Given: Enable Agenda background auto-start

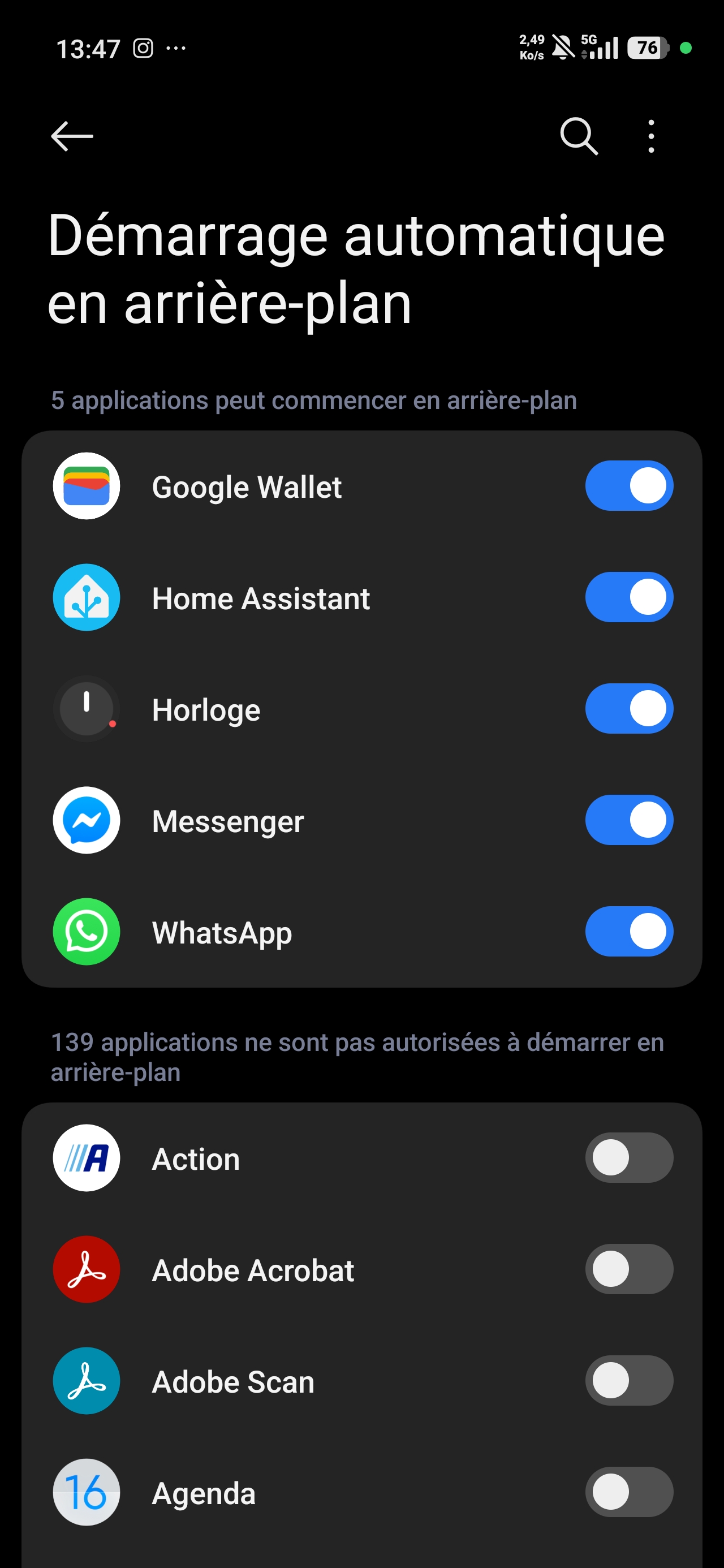Looking at the screenshot, I should click(628, 1492).
